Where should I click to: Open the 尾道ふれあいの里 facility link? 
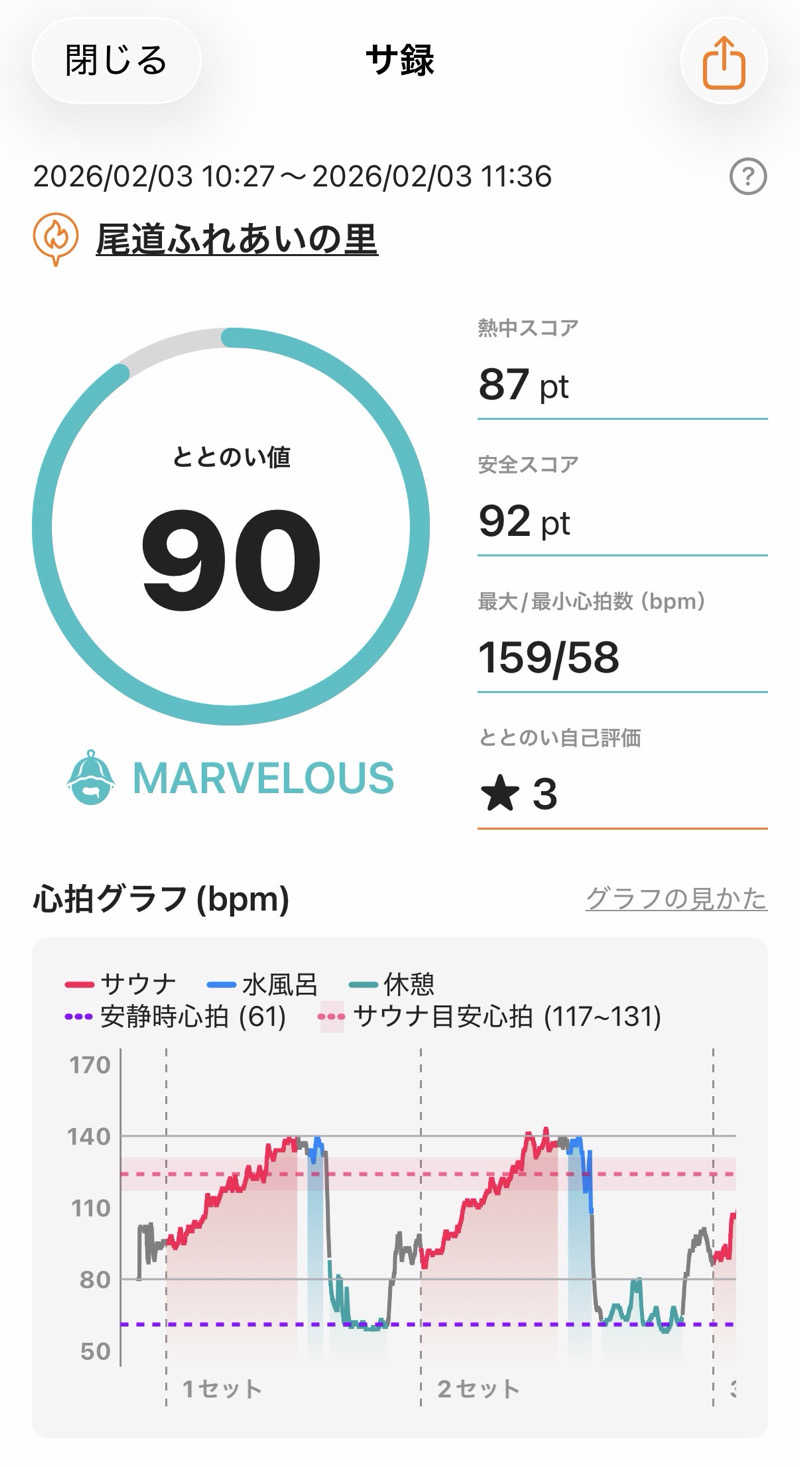(x=236, y=239)
